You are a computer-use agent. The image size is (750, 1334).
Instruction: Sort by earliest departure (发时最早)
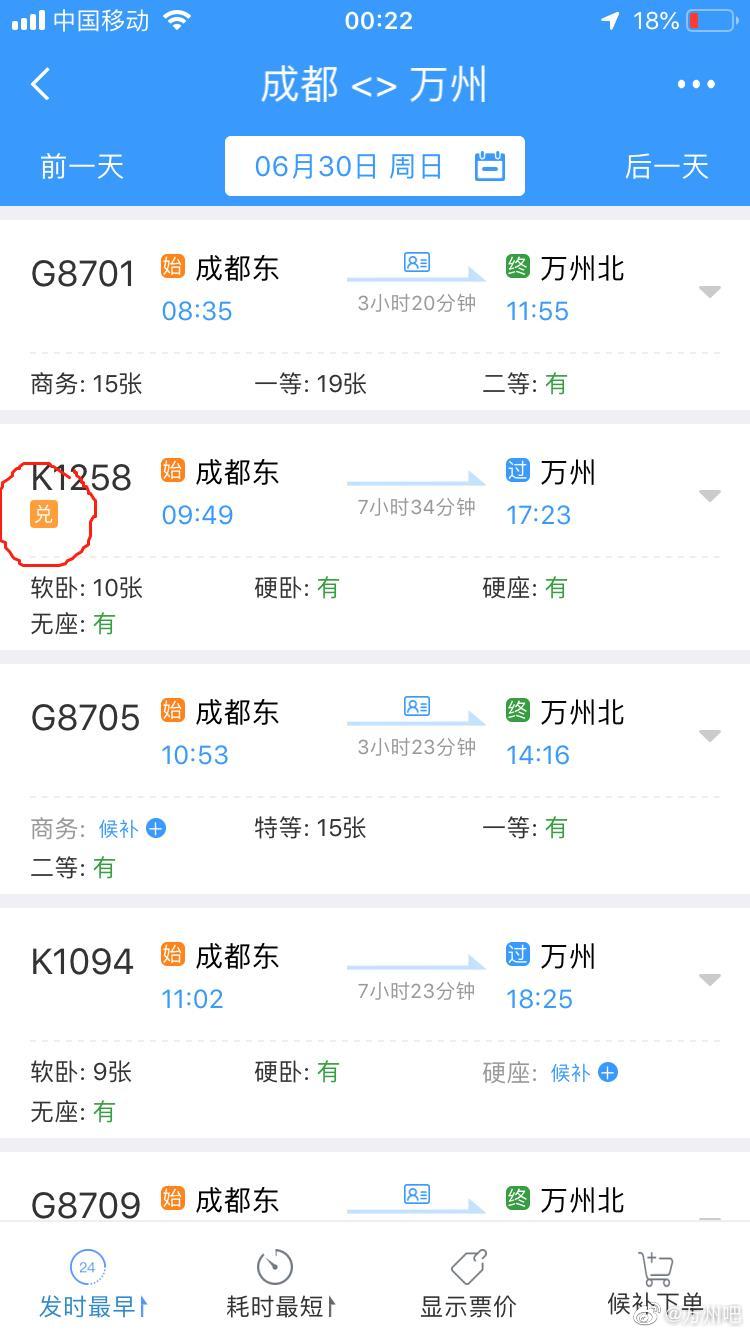88,1284
